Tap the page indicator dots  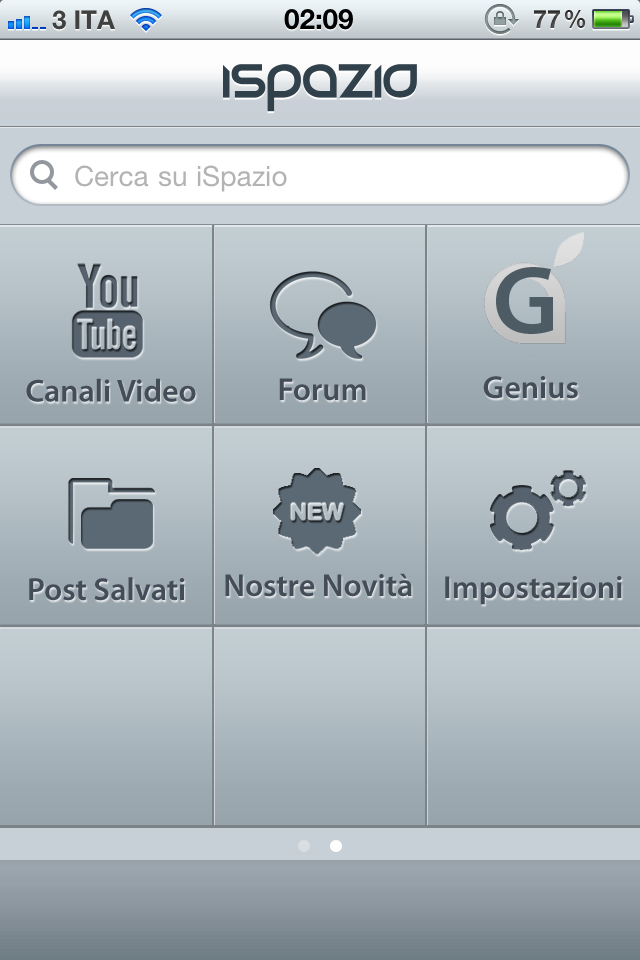pos(320,846)
